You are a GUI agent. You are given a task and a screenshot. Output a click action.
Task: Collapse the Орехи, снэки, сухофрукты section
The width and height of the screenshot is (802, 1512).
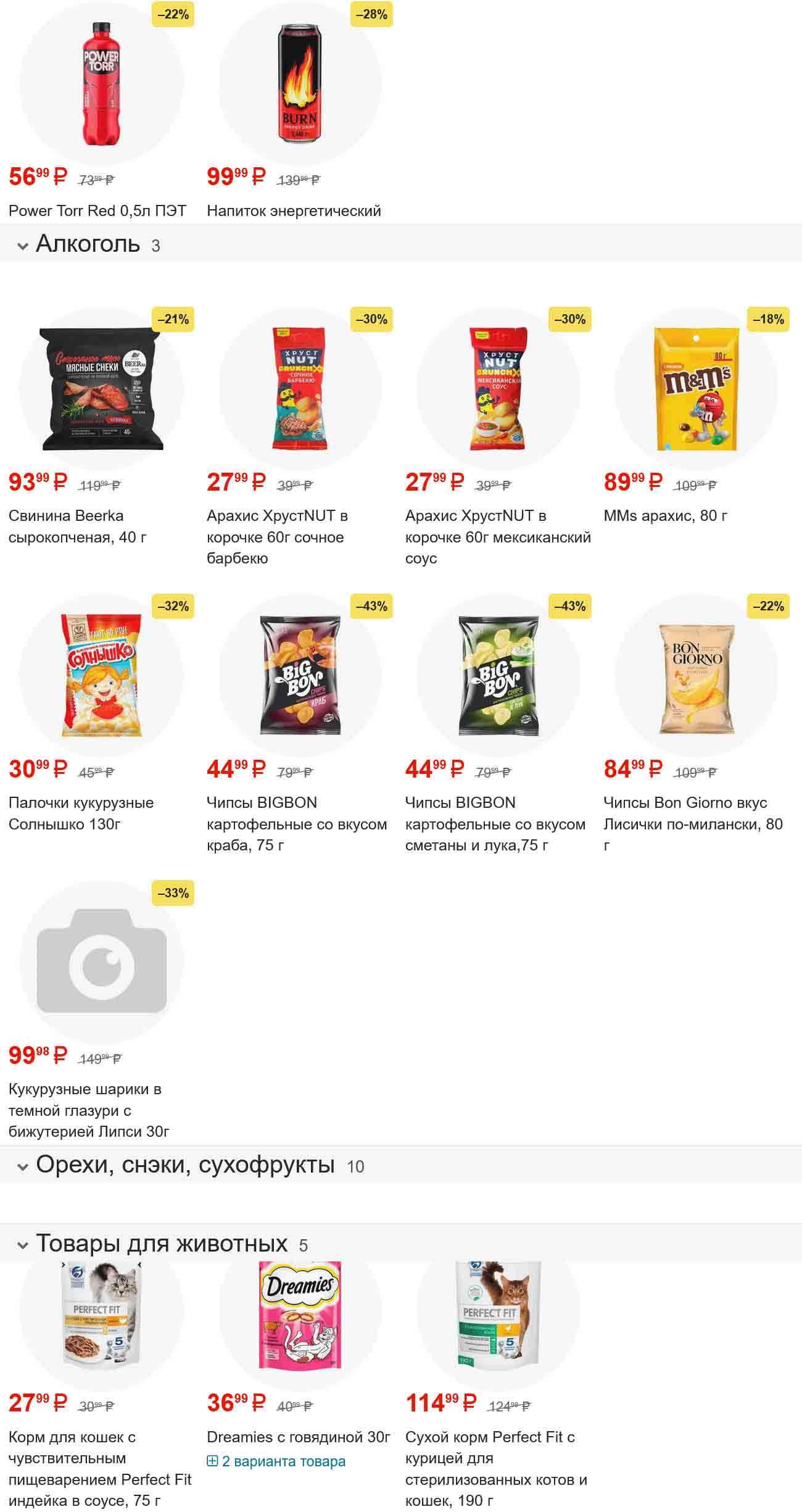(185, 1165)
